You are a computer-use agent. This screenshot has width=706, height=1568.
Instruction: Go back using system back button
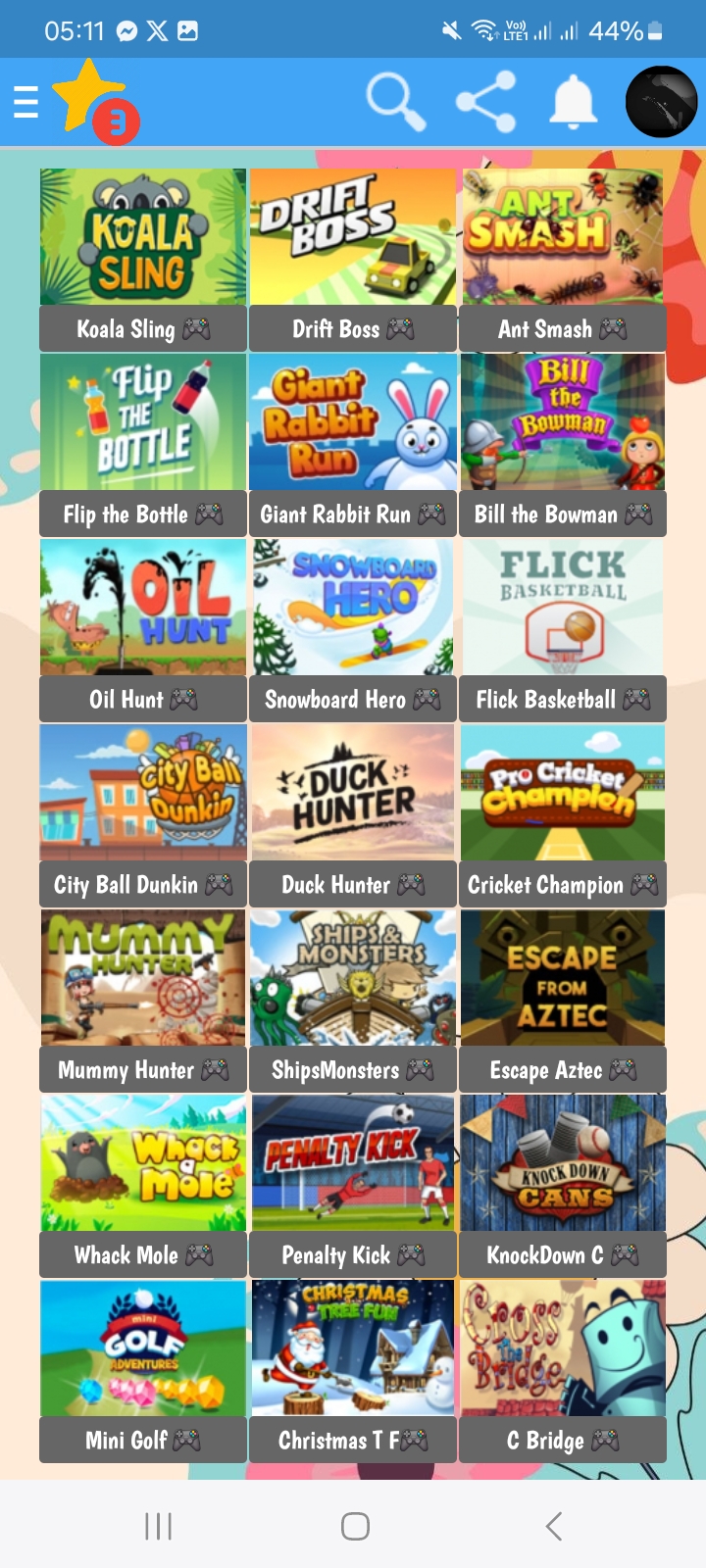coord(554,1526)
